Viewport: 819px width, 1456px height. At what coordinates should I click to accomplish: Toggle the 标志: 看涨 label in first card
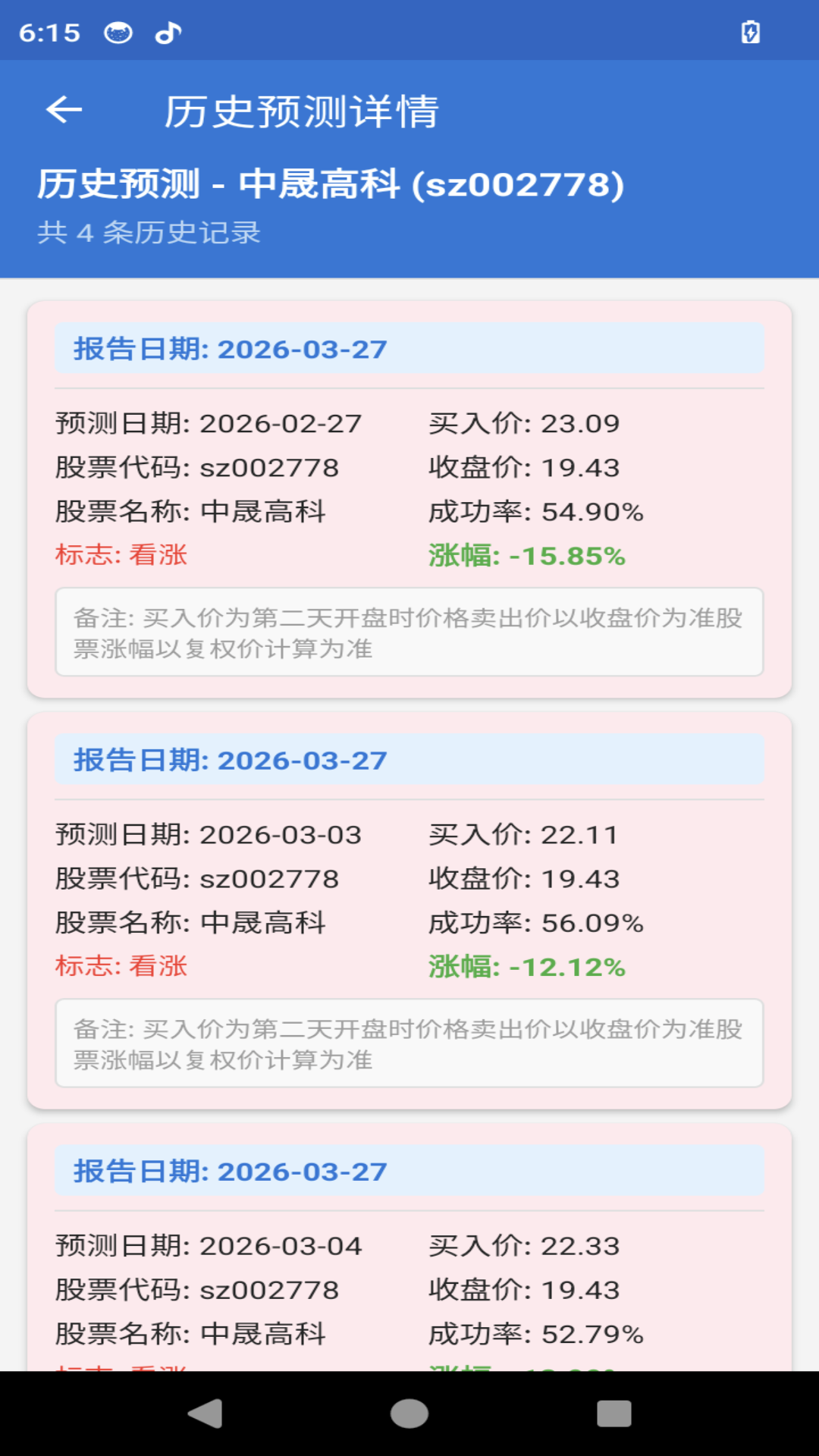[121, 556]
